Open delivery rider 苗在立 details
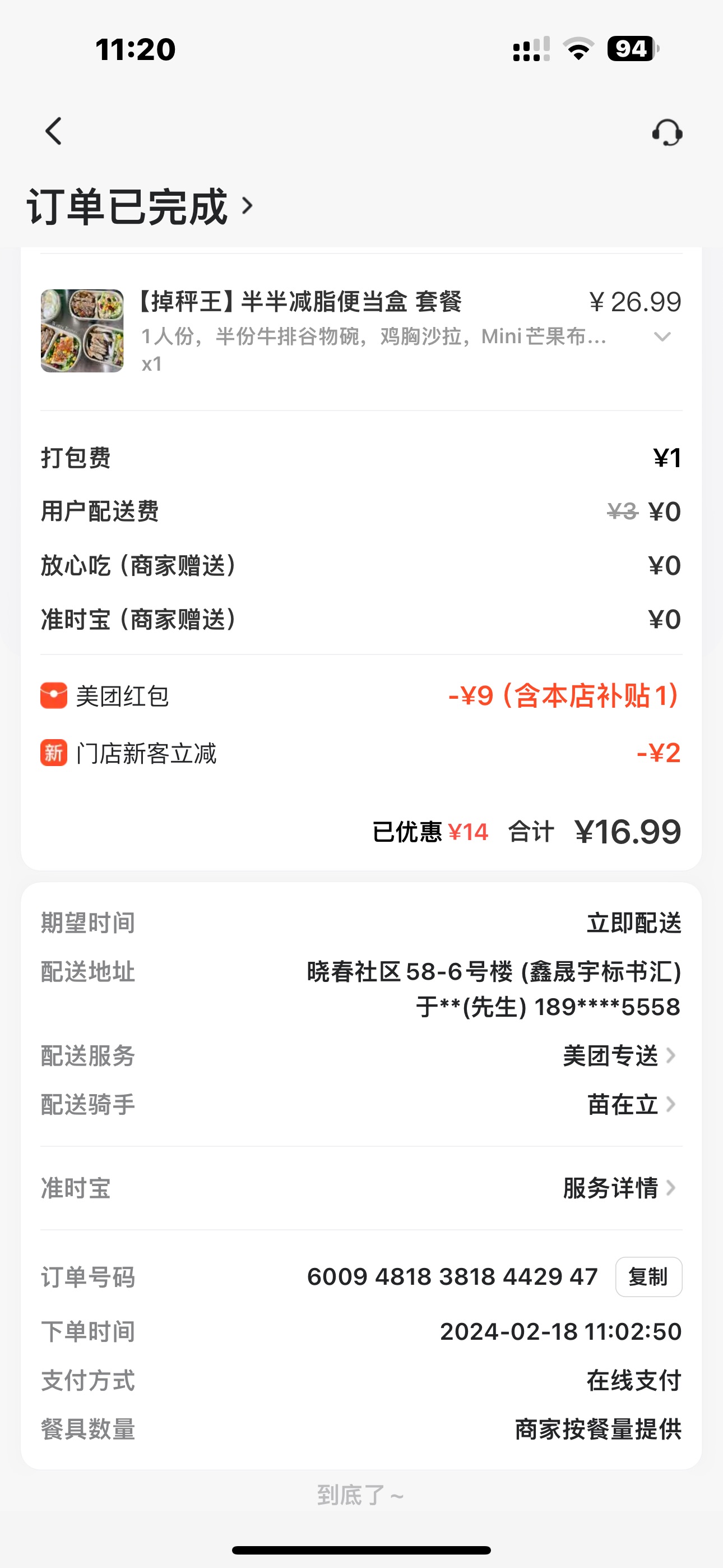This screenshot has height=1568, width=723. point(631,1104)
